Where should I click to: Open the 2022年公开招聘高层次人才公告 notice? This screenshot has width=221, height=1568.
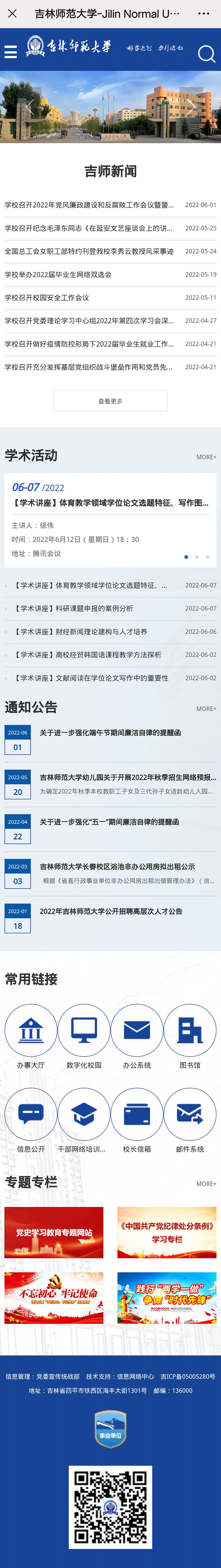tap(111, 911)
